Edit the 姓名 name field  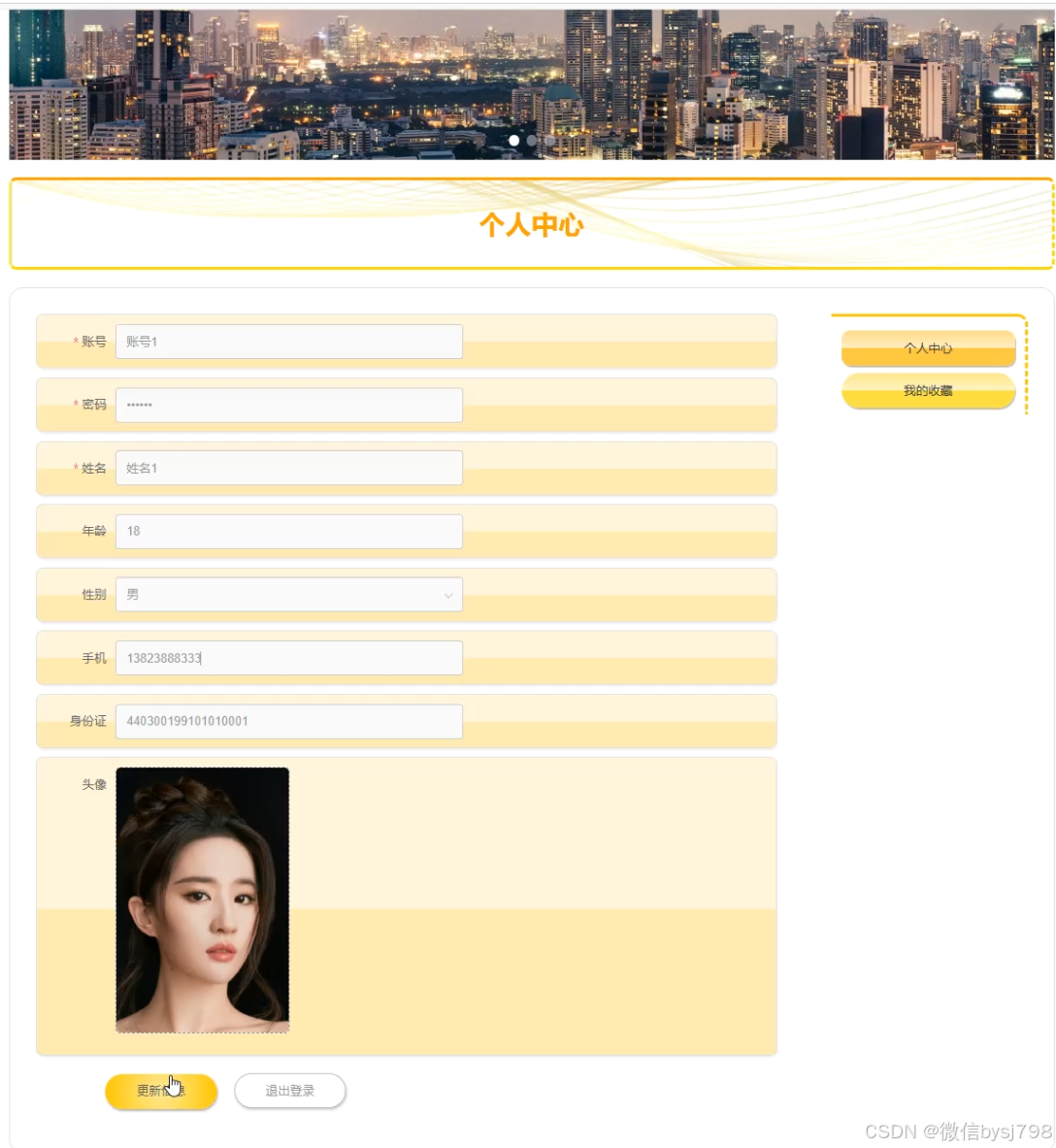288,468
